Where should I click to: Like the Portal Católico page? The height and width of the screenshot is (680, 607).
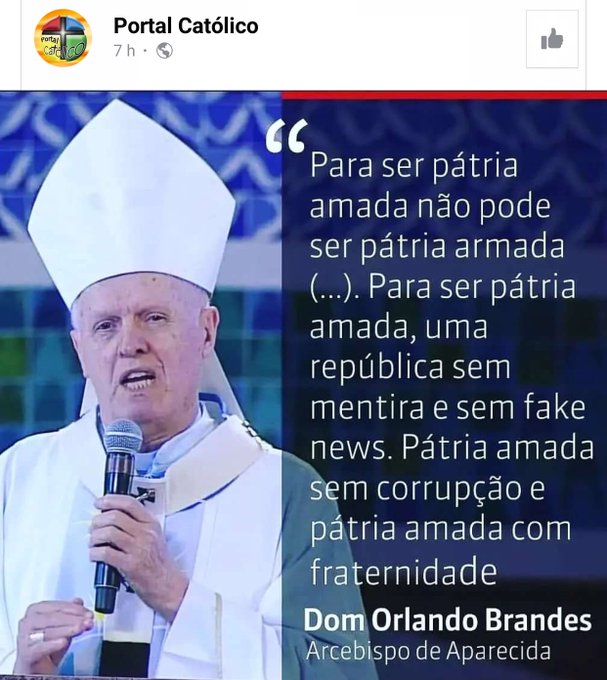tap(552, 39)
